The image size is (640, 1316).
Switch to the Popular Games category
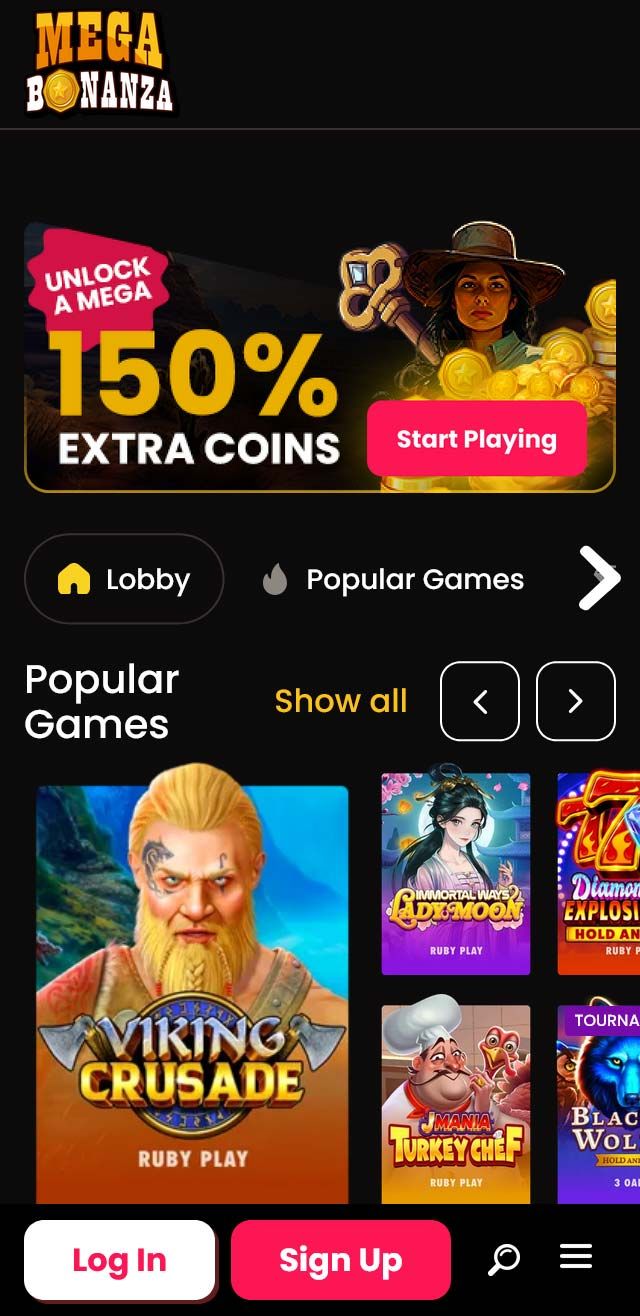[394, 579]
